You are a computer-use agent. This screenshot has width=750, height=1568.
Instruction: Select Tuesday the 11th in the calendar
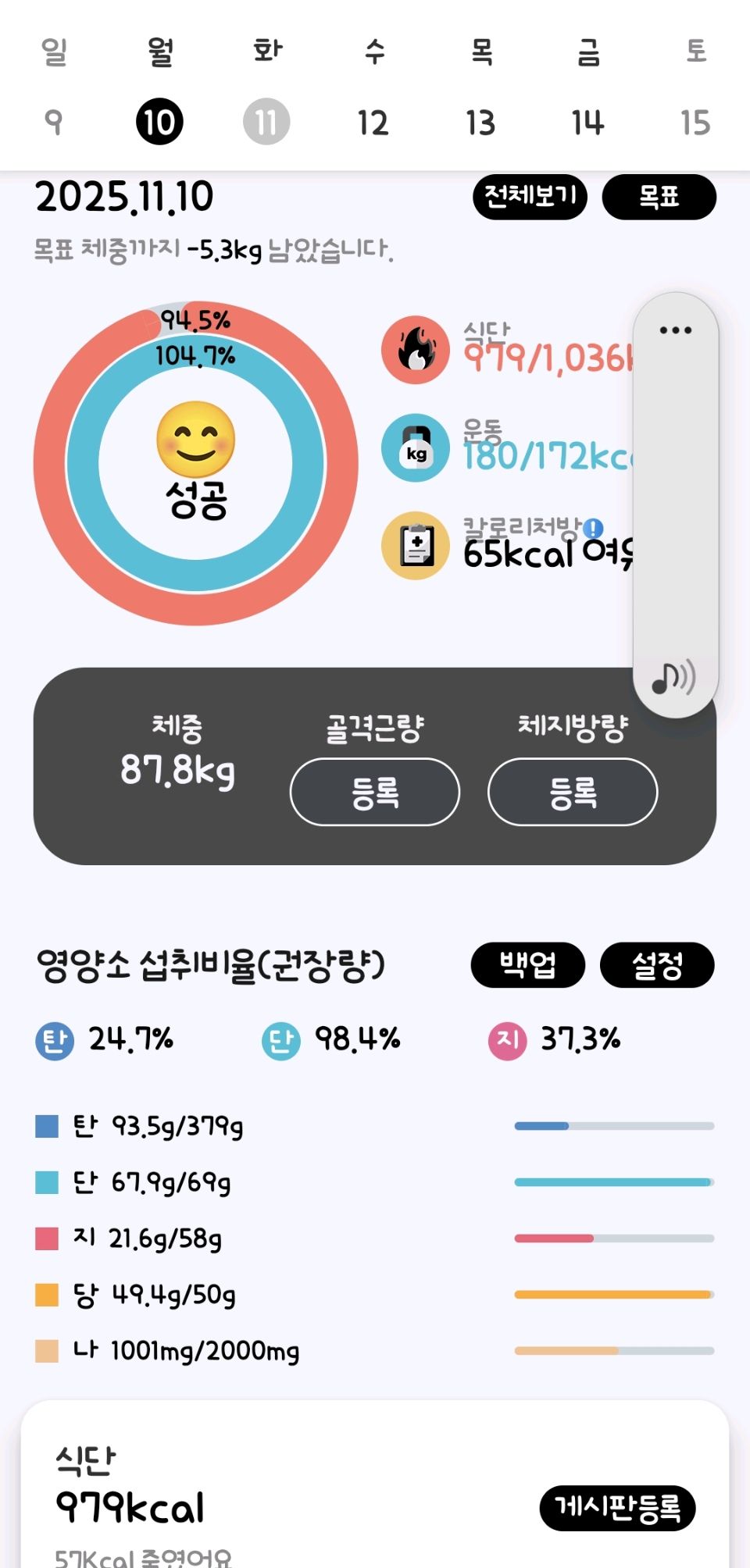pos(266,122)
